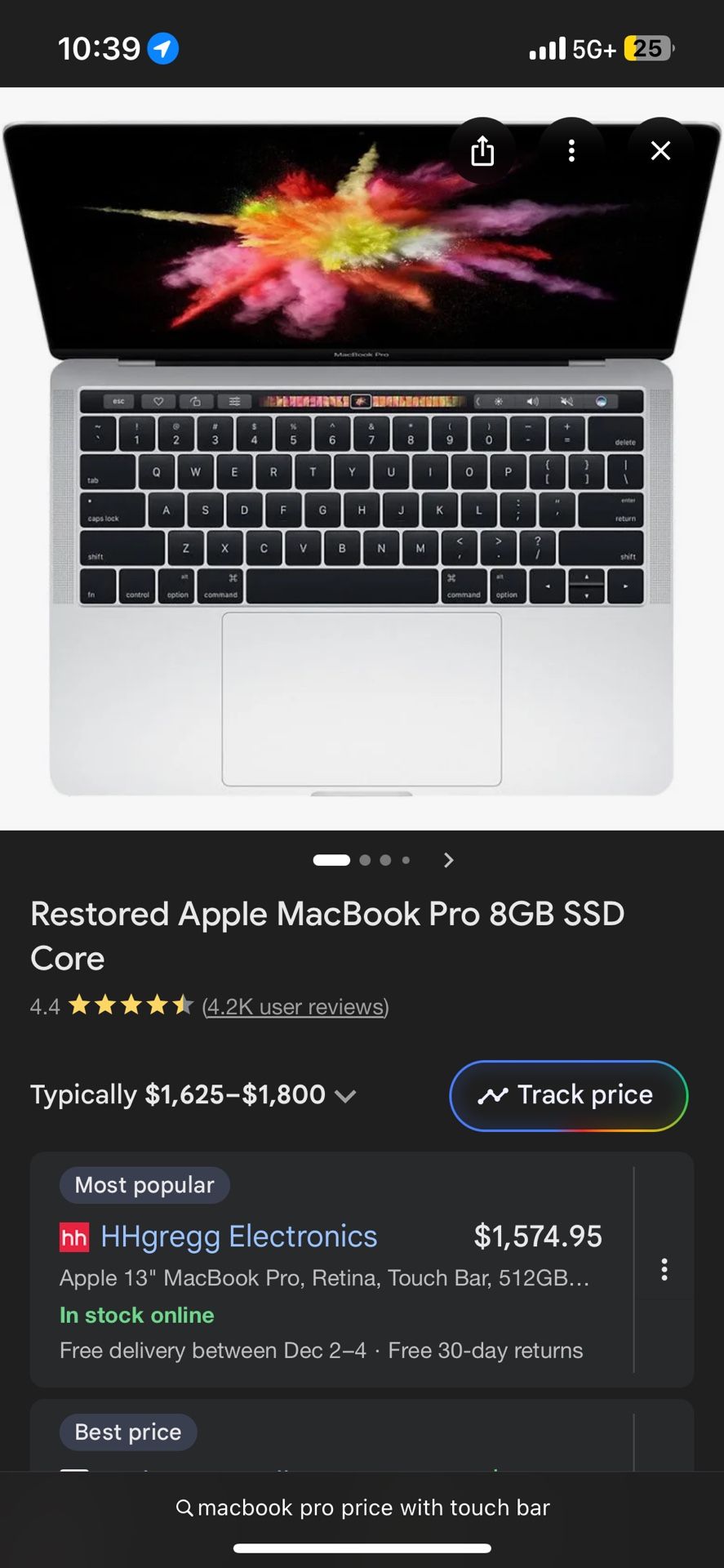Image resolution: width=724 pixels, height=1568 pixels.
Task: Tap the battery indicator showing 25 percent
Action: (646, 48)
